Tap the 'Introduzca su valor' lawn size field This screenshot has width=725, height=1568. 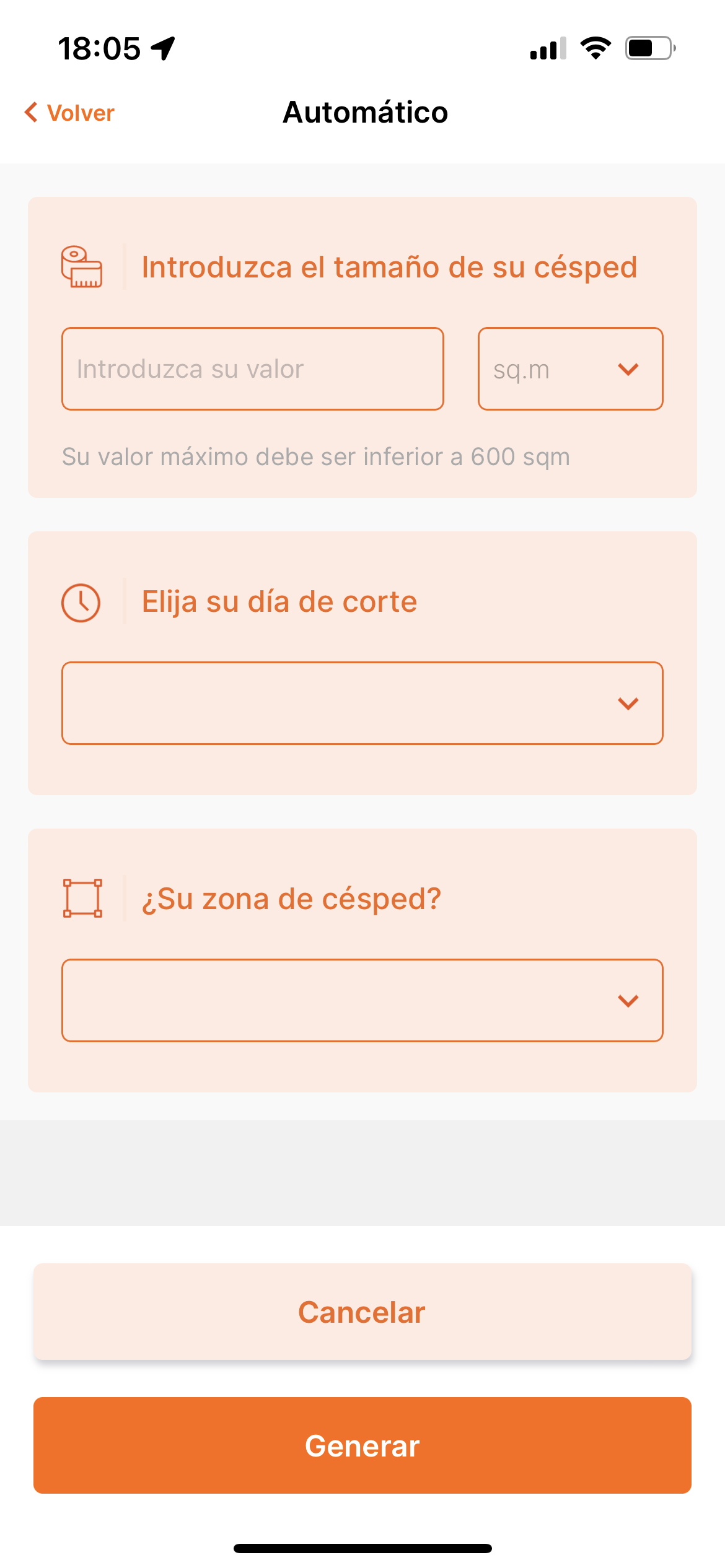[253, 369]
